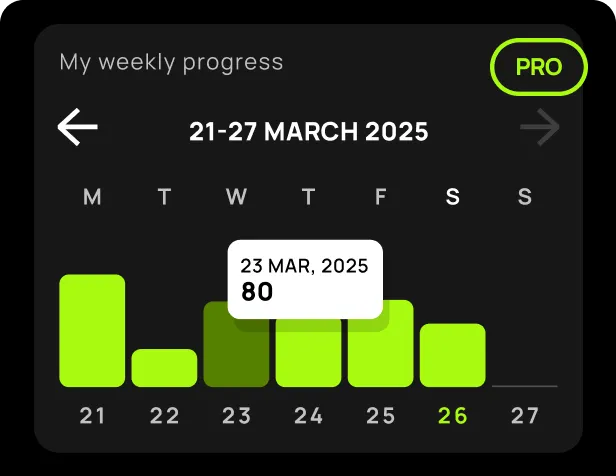View progress for day 24

point(308,355)
